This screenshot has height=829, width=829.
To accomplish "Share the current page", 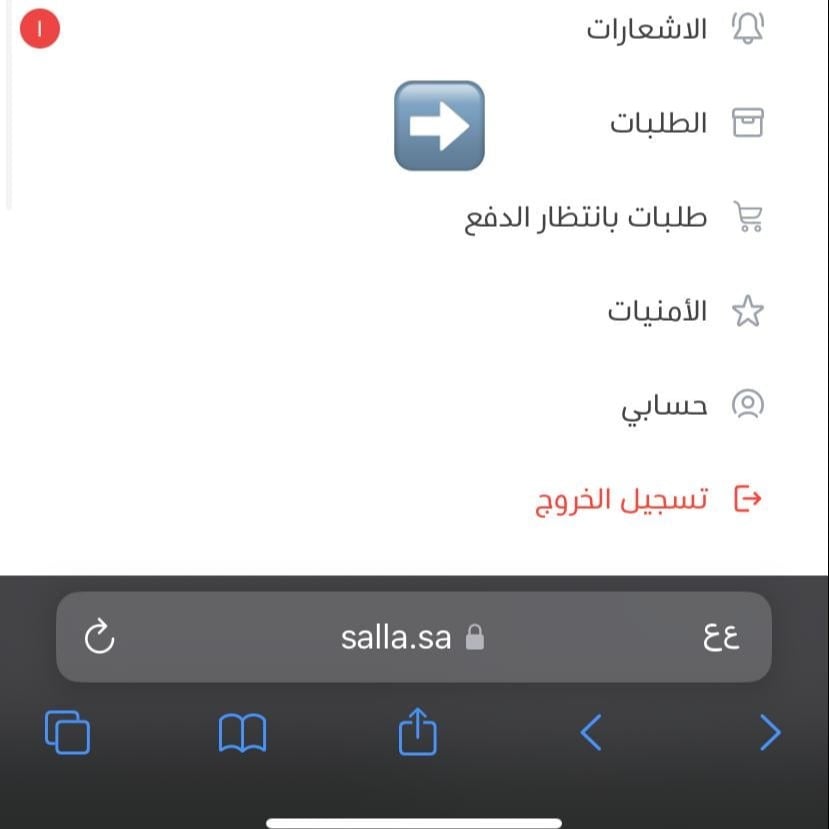I will click(417, 731).
